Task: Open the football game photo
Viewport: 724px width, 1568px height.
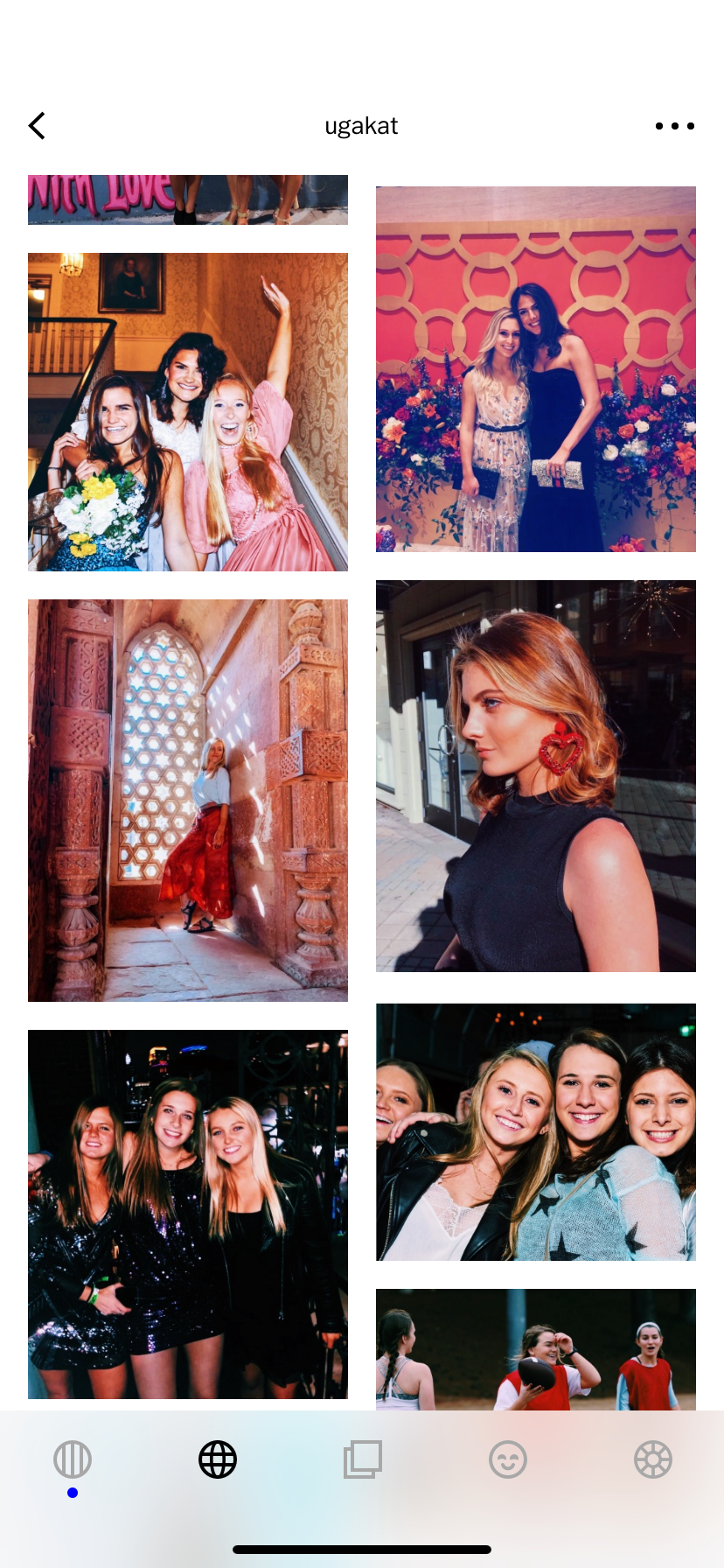Action: pos(536,1349)
